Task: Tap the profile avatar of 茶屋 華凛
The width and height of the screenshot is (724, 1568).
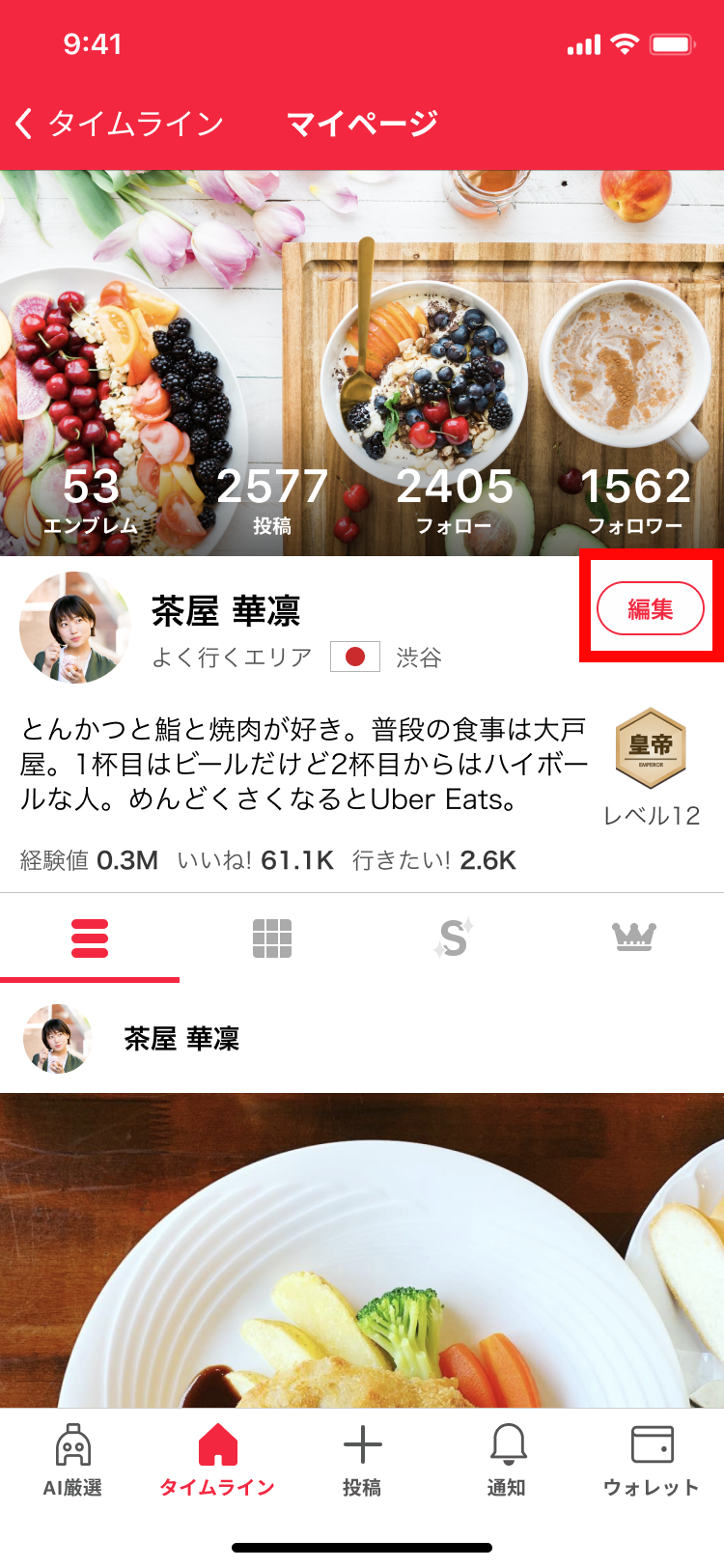Action: click(74, 628)
